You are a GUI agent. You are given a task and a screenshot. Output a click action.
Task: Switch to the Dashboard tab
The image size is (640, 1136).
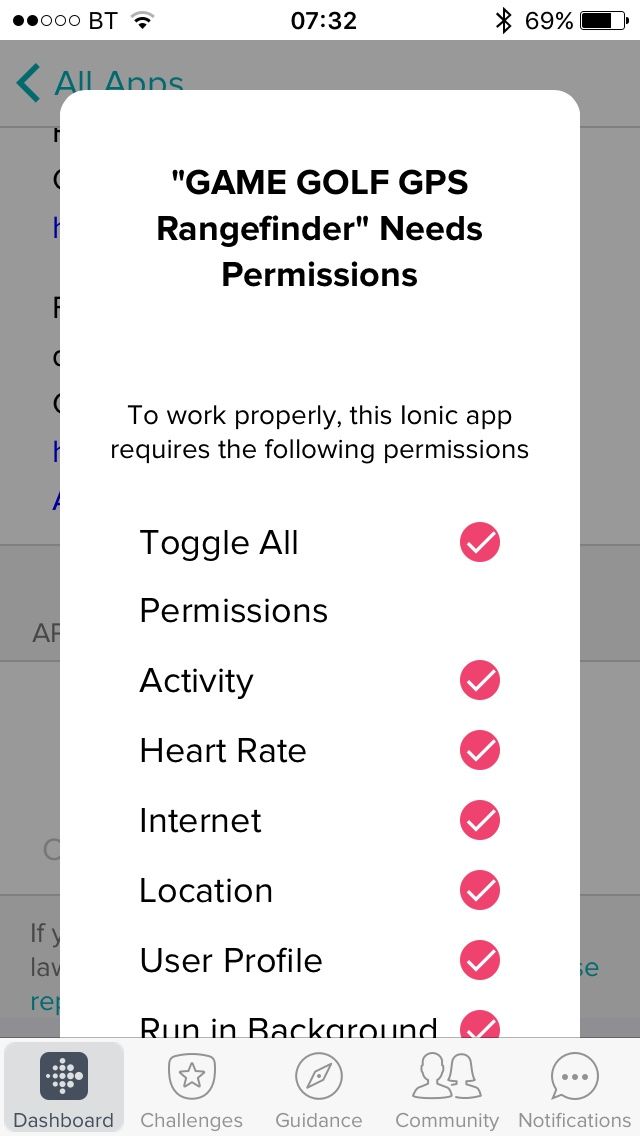click(64, 1088)
